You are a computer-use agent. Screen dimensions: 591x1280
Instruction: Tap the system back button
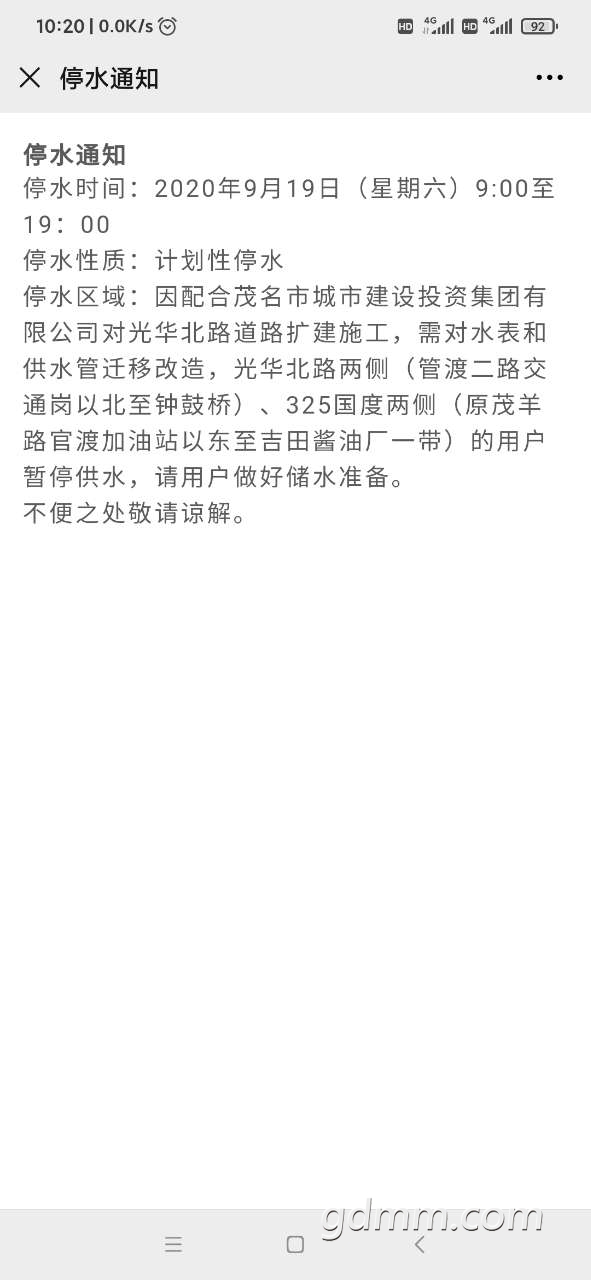(x=419, y=1244)
